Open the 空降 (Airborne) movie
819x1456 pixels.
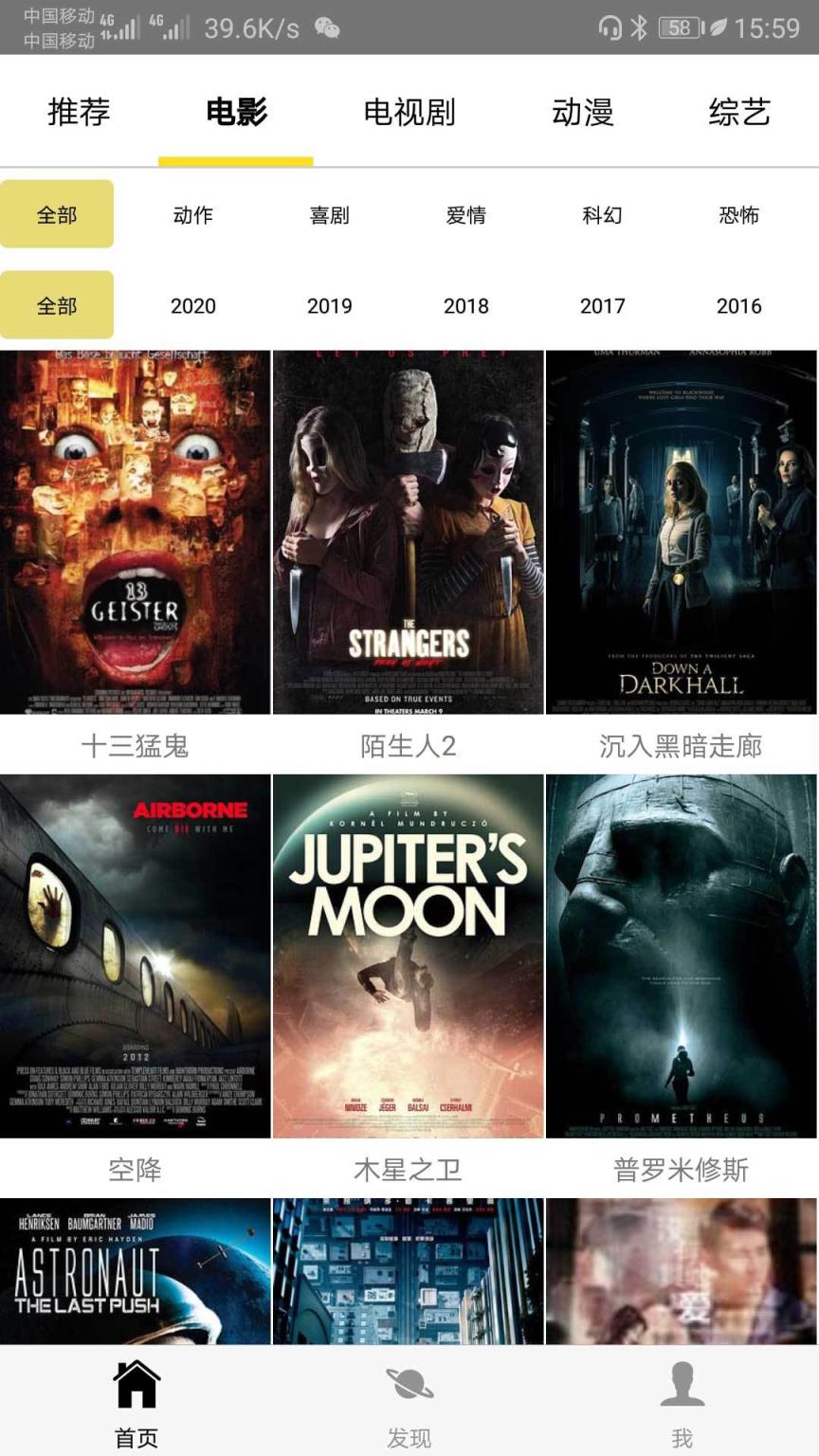point(136,957)
